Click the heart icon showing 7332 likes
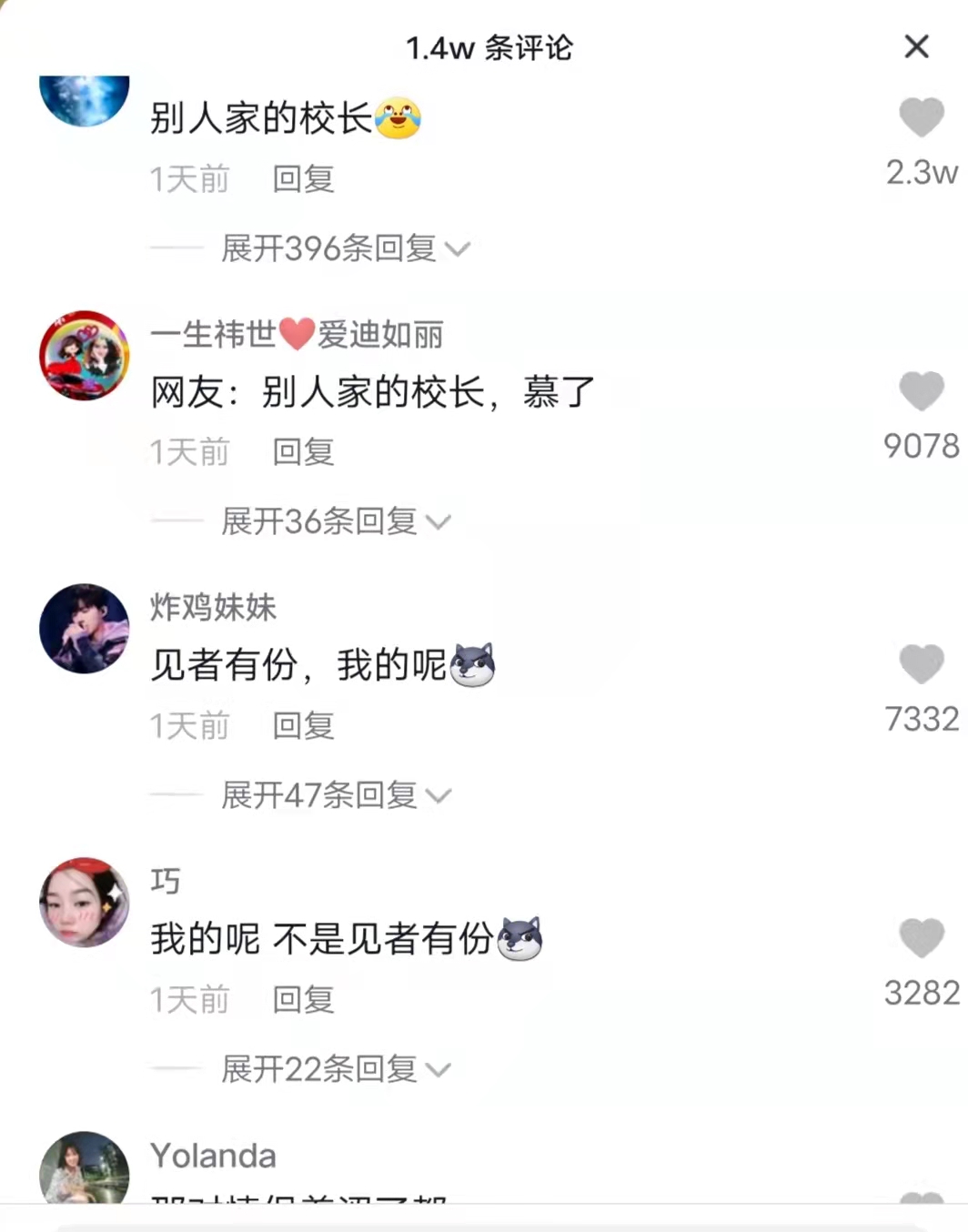The width and height of the screenshot is (968, 1232). point(922,664)
